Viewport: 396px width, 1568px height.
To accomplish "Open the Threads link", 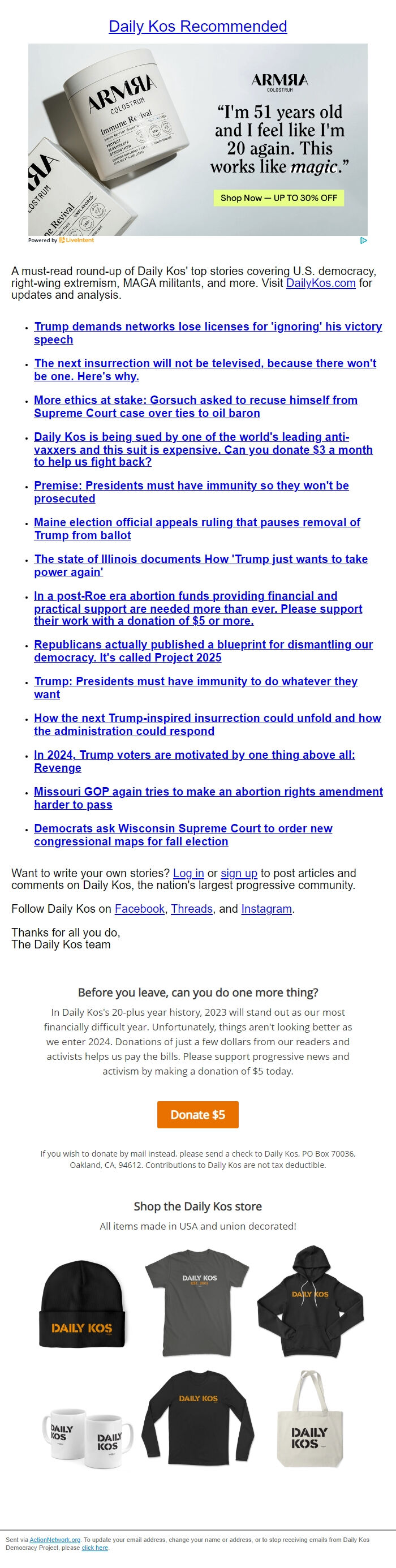I will click(192, 909).
